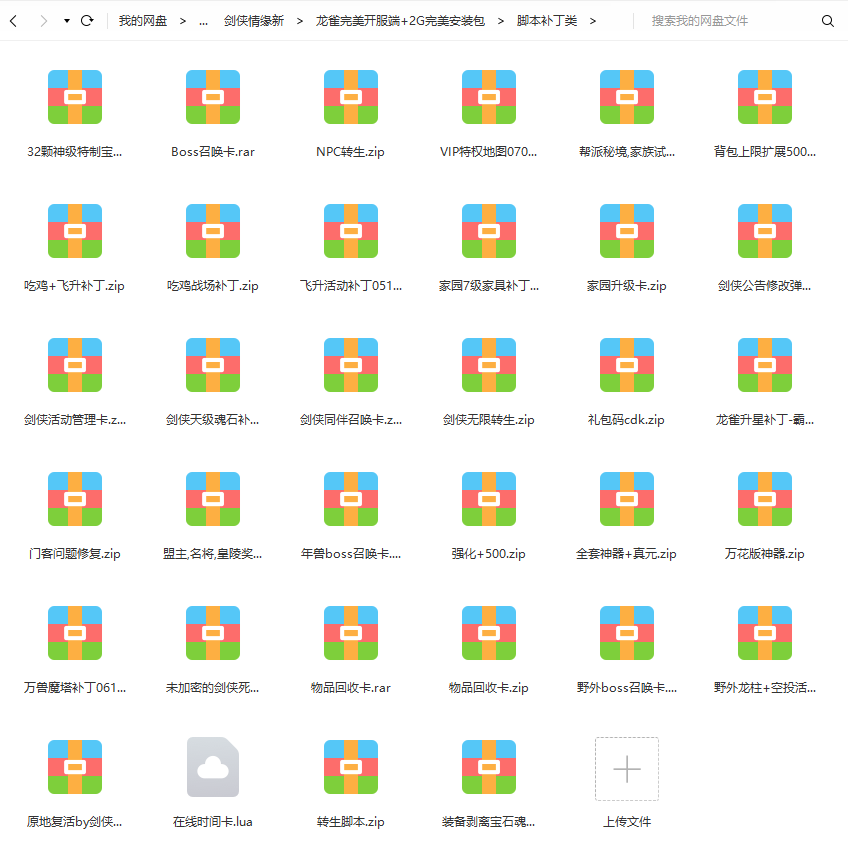Select 剑侠无限转生.zip
848x845 pixels.
pos(489,365)
